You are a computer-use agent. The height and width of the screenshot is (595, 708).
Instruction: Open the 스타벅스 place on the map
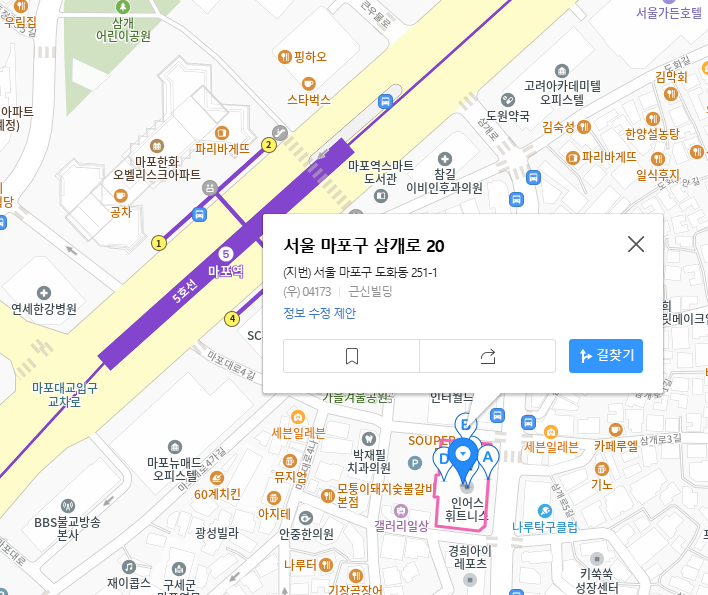[308, 99]
